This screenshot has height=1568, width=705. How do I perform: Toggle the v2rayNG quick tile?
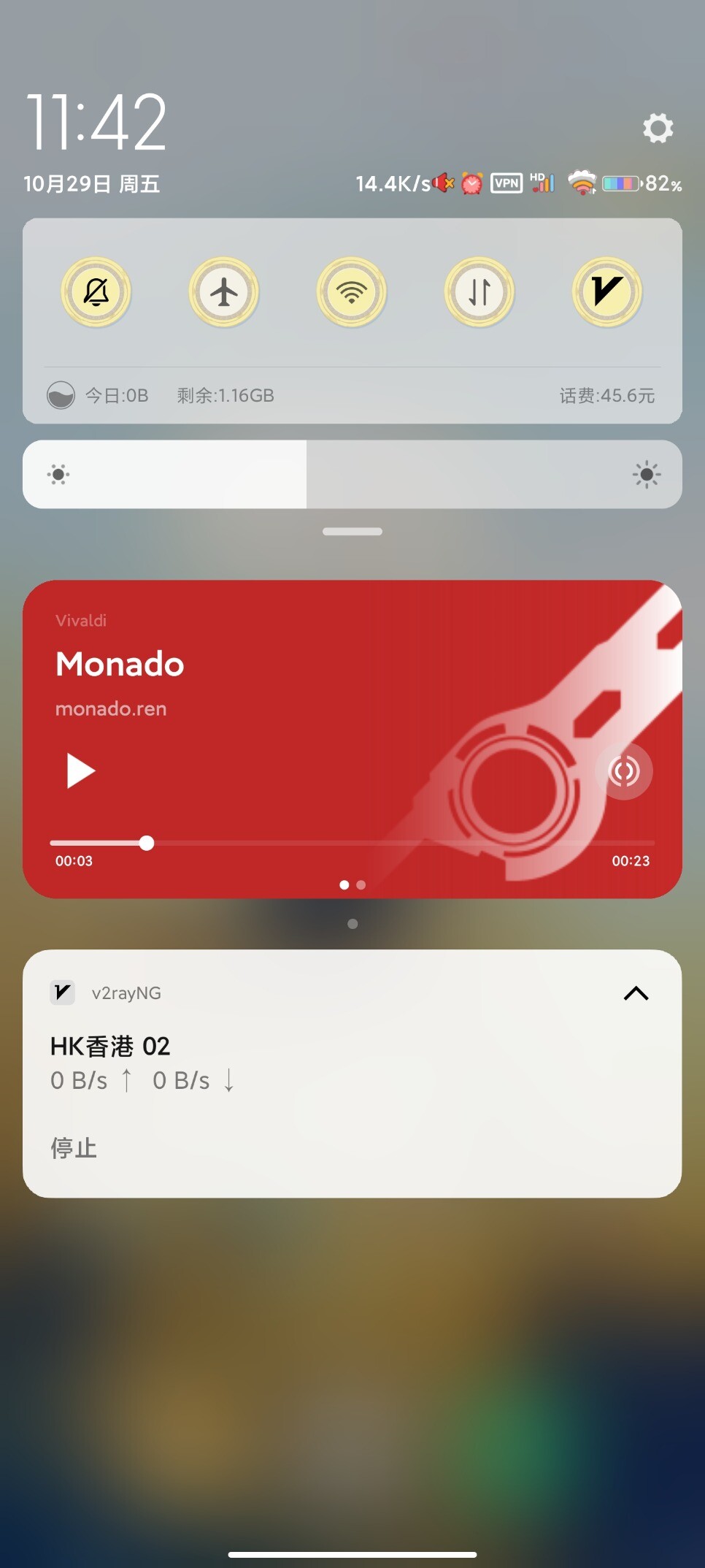(x=607, y=292)
